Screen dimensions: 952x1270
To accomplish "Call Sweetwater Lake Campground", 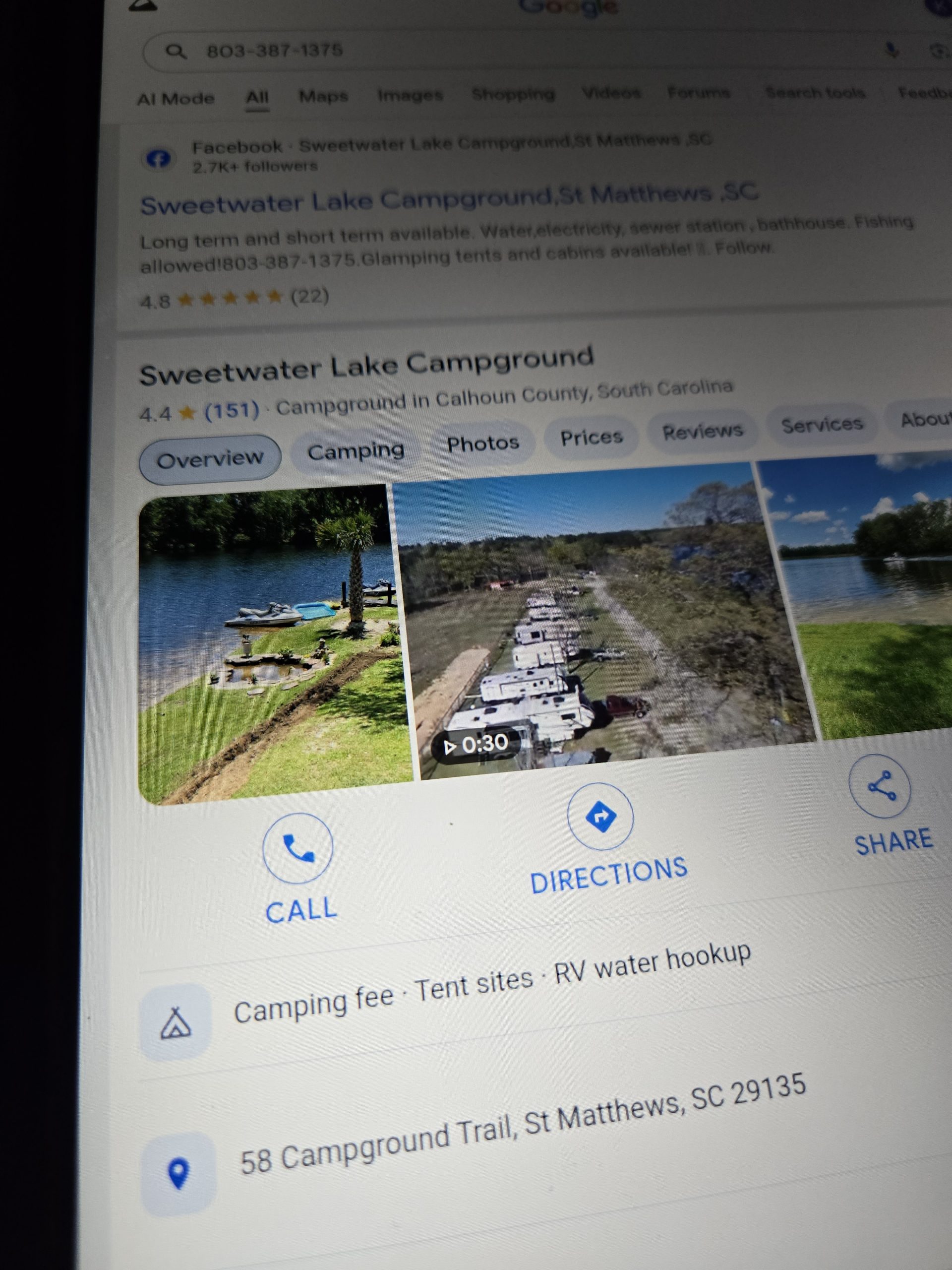I will [x=298, y=849].
